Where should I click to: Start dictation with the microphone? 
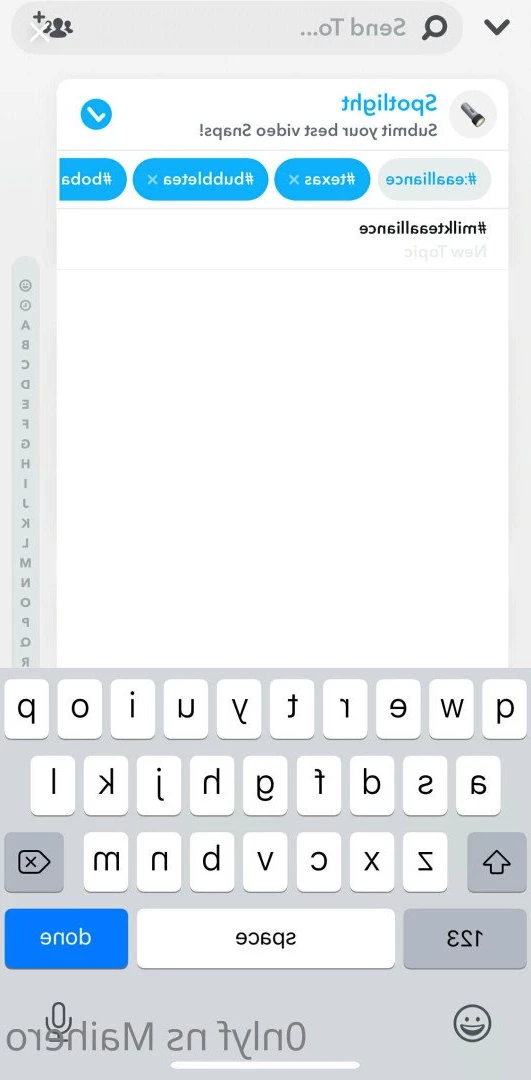(59, 1019)
